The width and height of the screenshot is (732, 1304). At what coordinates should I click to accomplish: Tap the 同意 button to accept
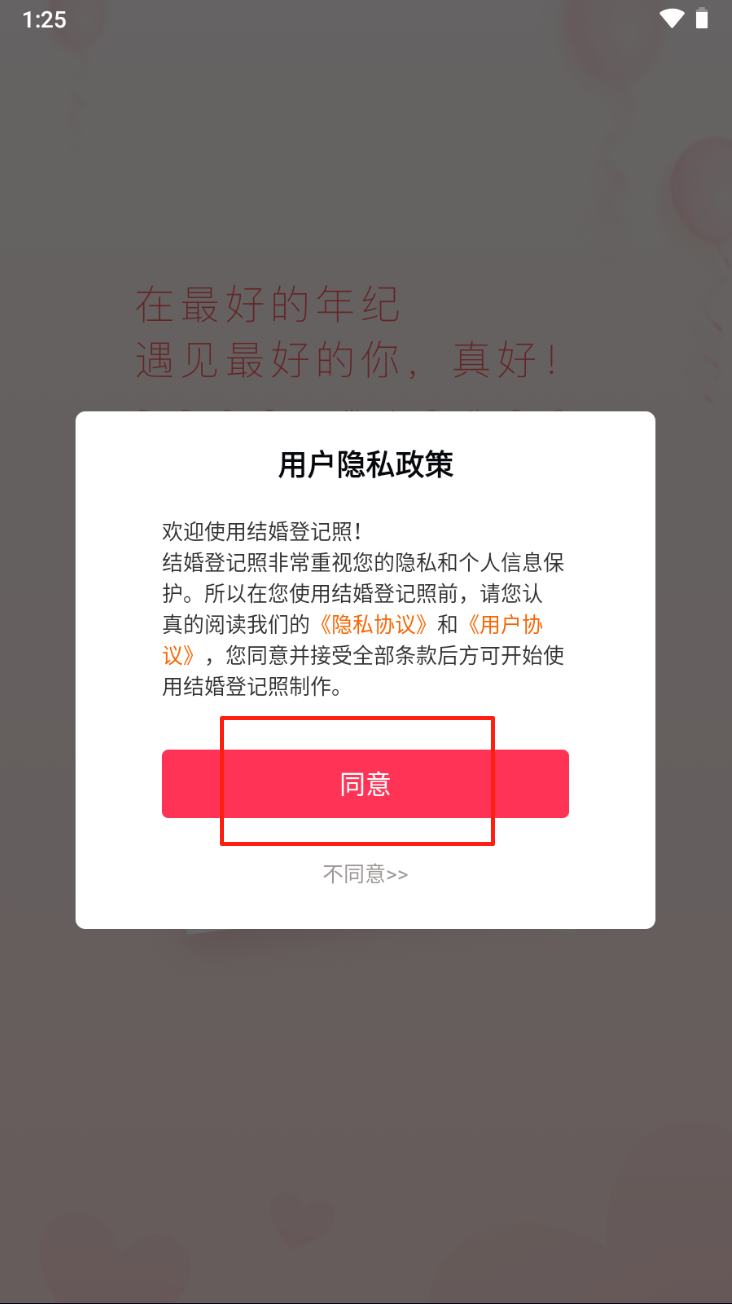(365, 784)
